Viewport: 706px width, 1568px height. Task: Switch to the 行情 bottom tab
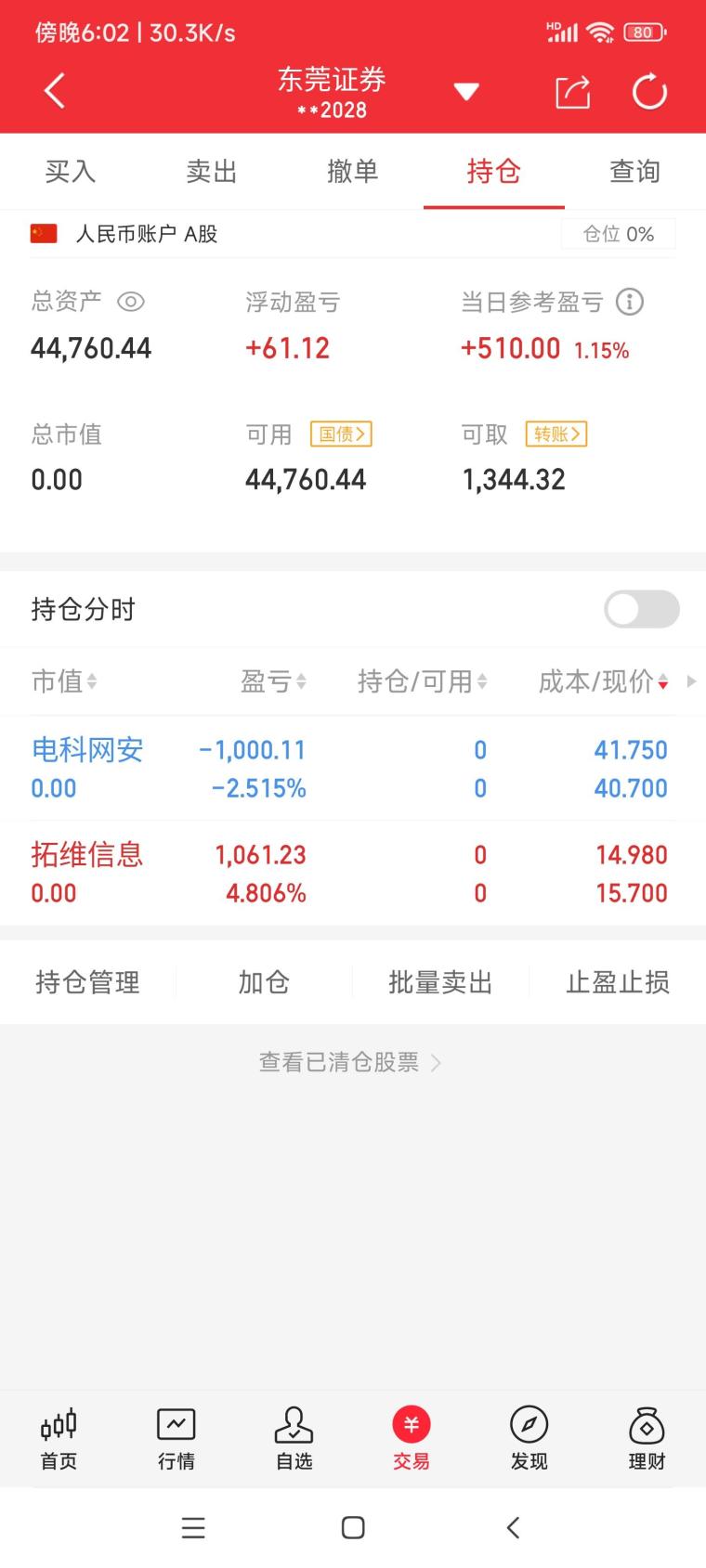(176, 1438)
